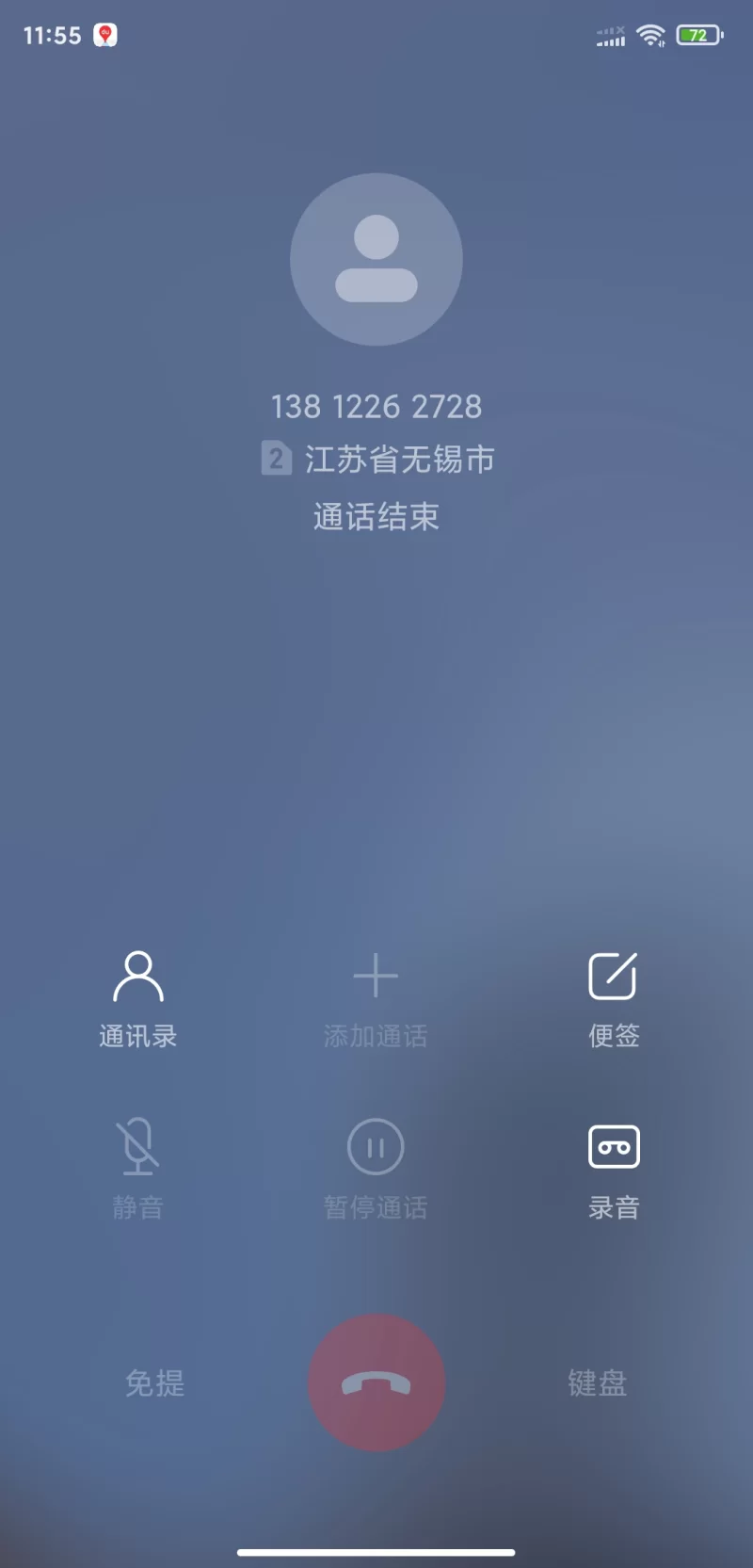The height and width of the screenshot is (1568, 753).
Task: Open 便签 notes
Action: point(614,998)
